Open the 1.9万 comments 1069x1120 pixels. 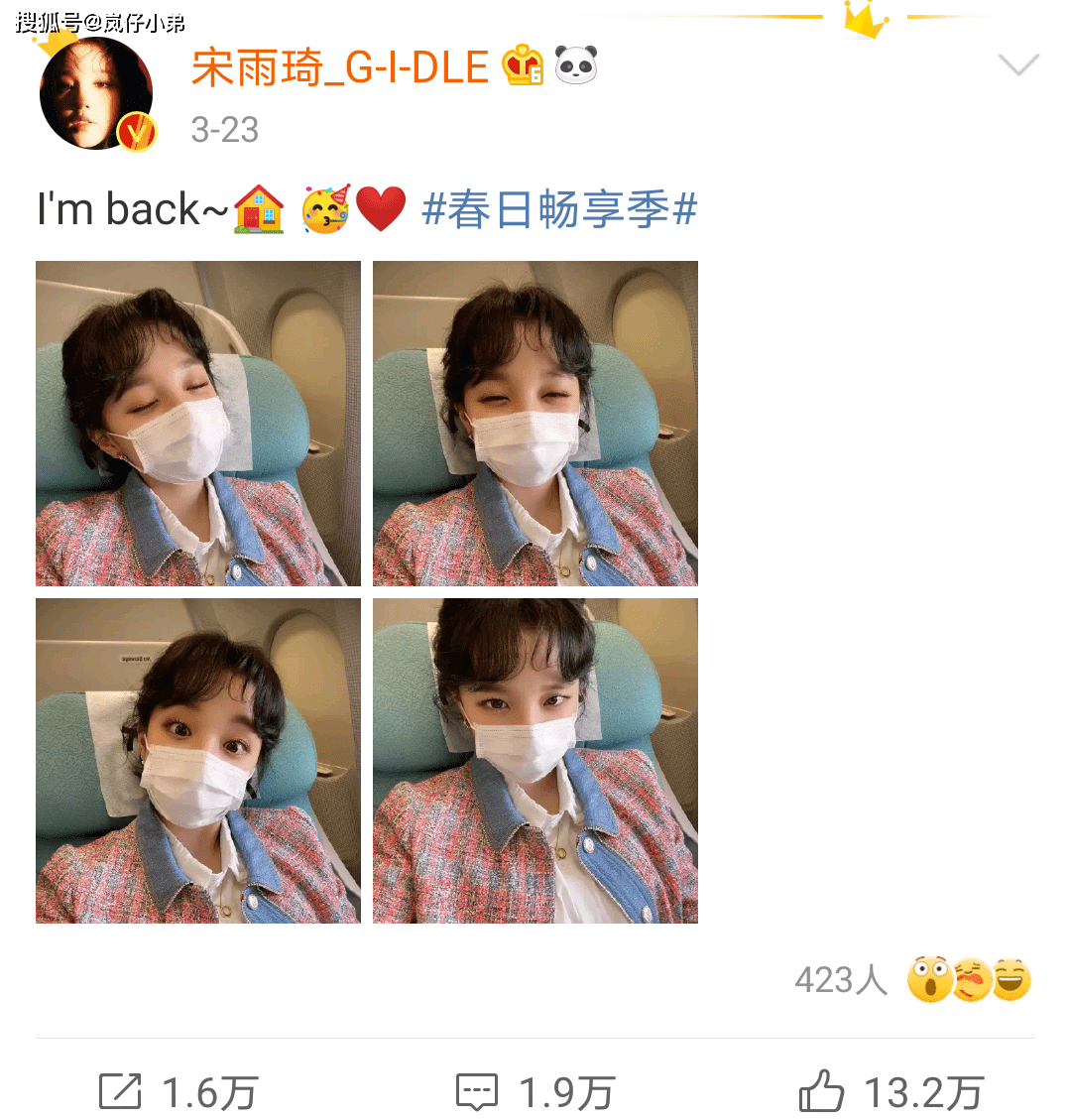[535, 1092]
